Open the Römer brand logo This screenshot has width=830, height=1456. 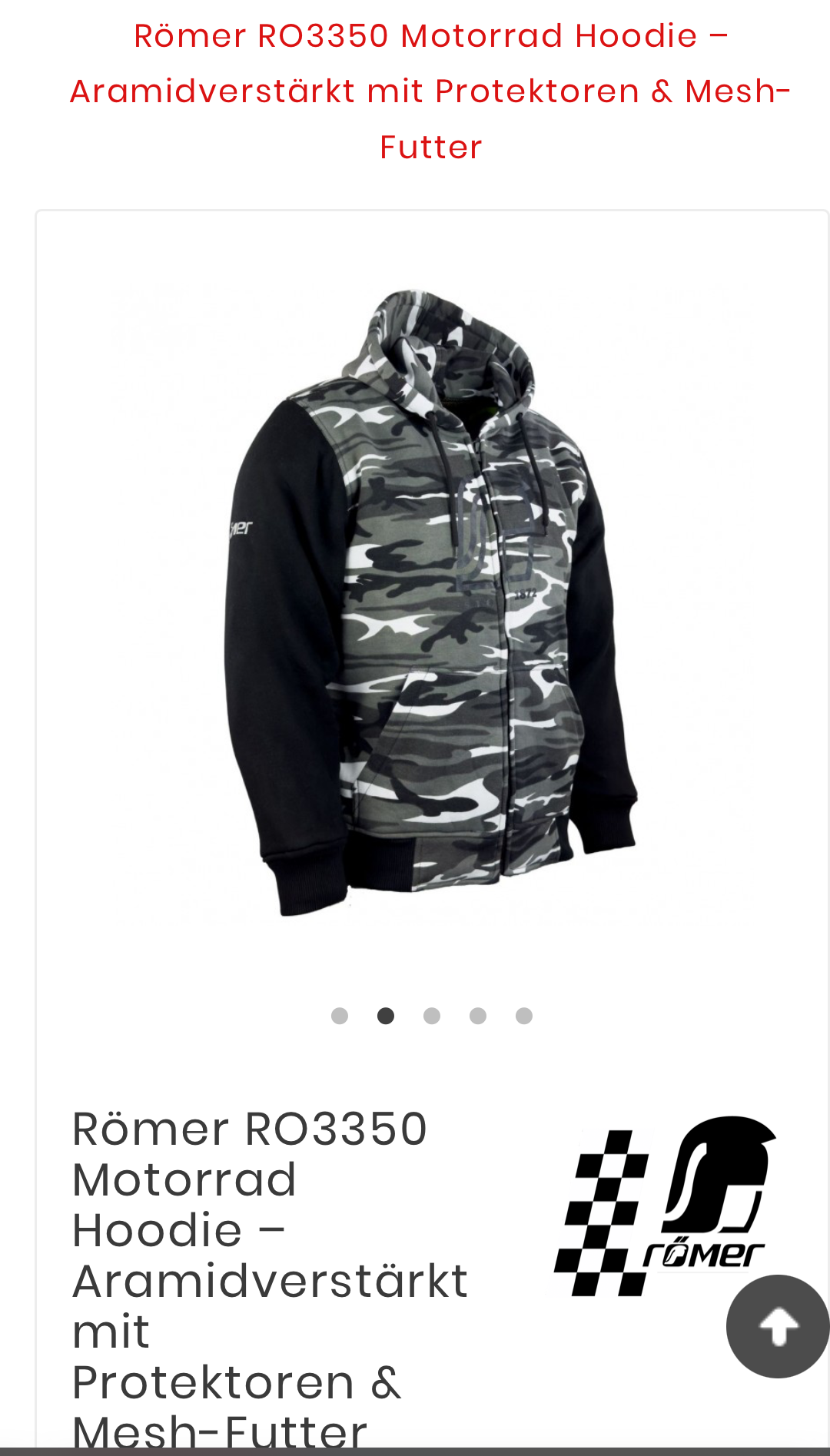pos(666,1206)
